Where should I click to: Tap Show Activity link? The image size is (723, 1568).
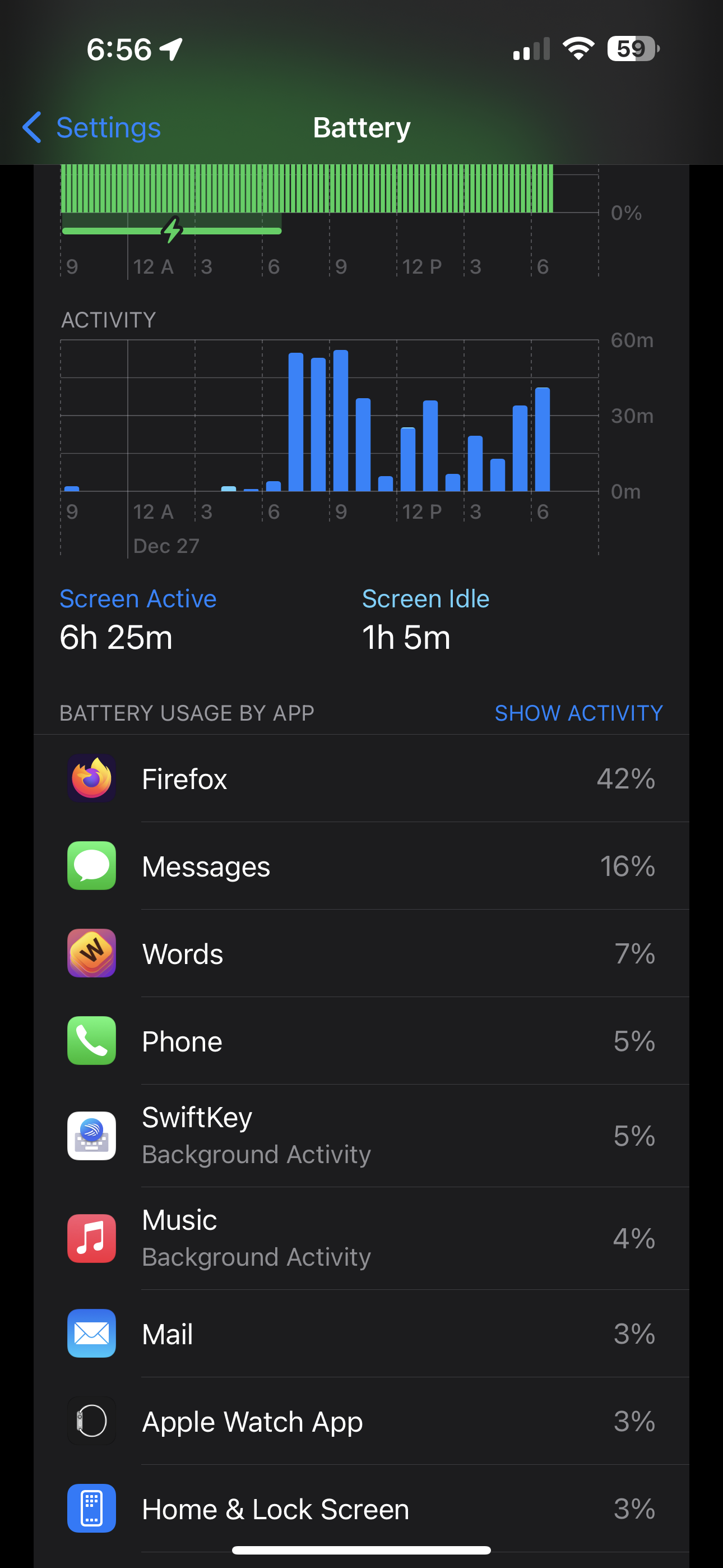[x=578, y=713]
